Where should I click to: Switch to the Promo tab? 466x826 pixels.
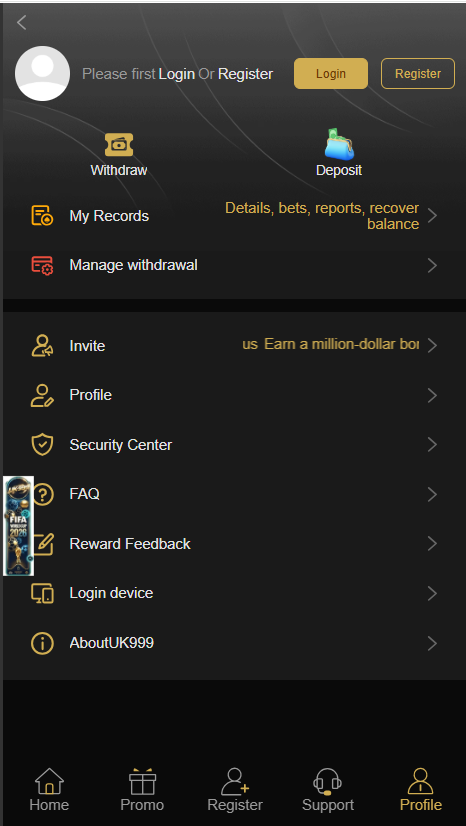pyautogui.click(x=142, y=790)
